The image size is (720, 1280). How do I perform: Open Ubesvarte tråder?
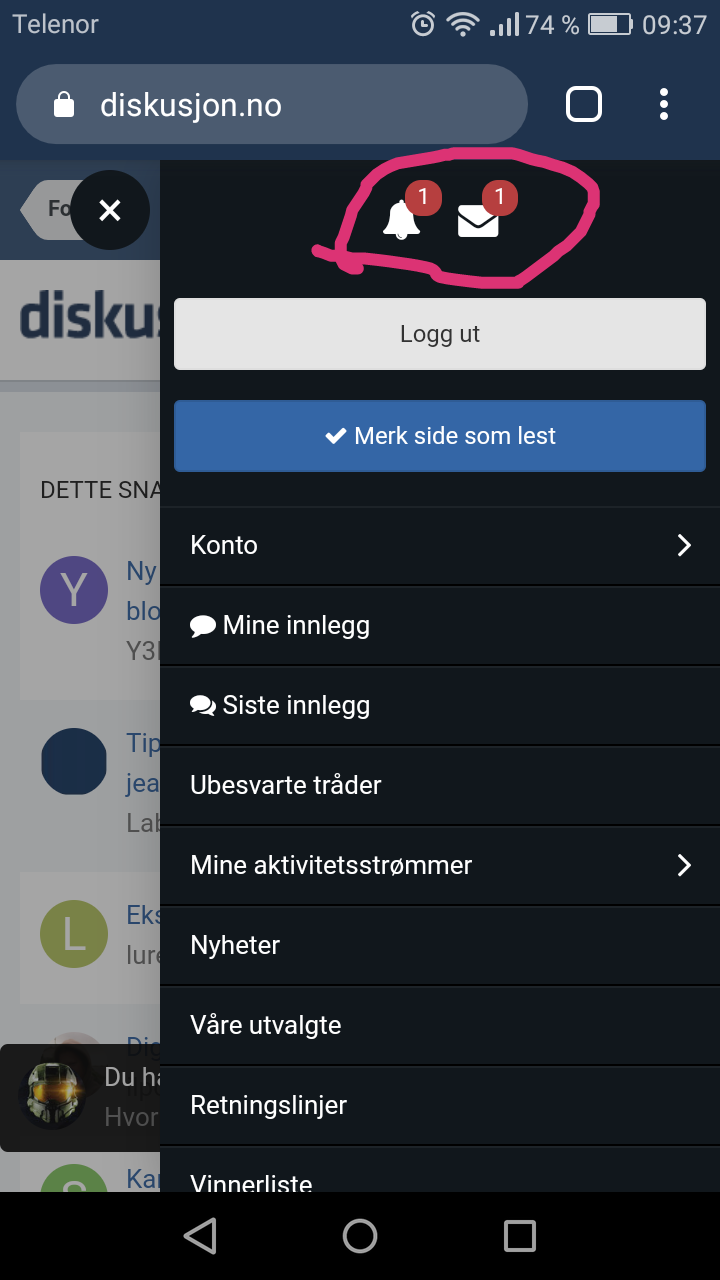440,785
